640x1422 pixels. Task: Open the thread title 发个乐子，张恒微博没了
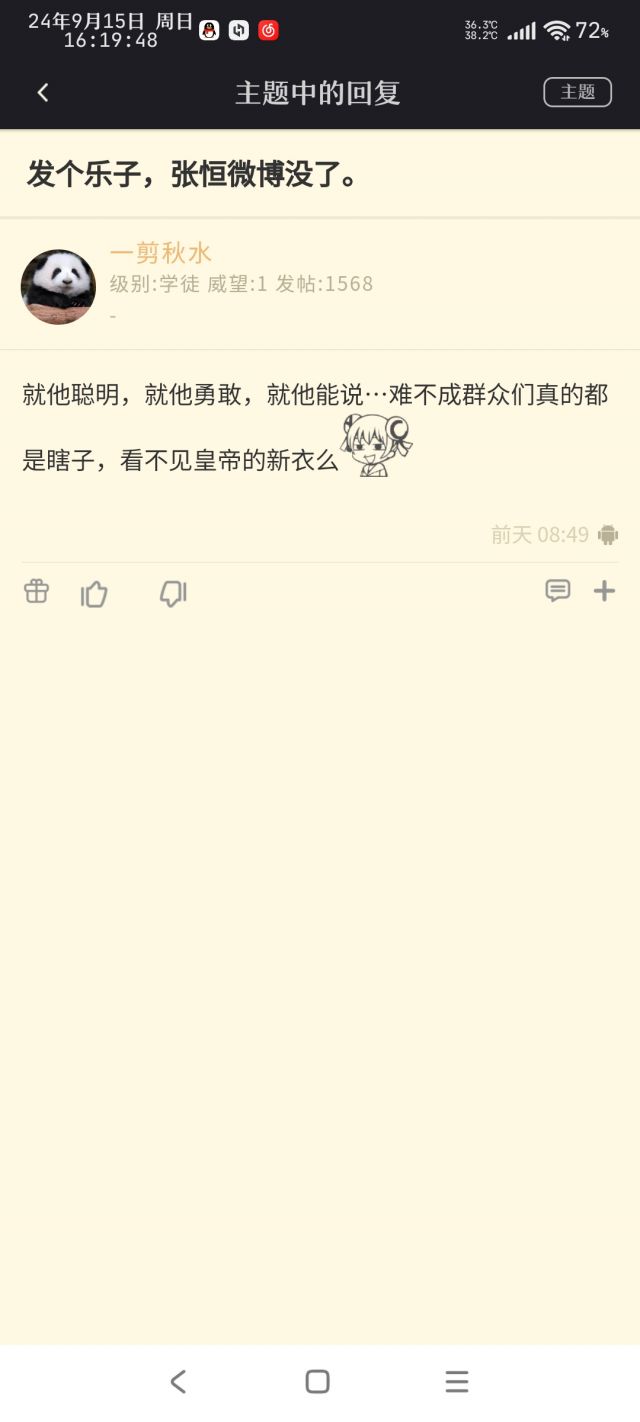coord(192,175)
